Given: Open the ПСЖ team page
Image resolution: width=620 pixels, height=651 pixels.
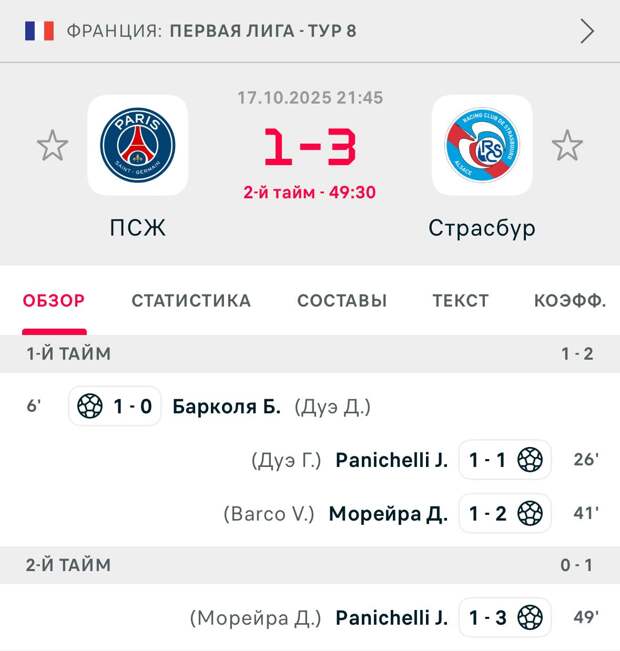Looking at the screenshot, I should (138, 146).
